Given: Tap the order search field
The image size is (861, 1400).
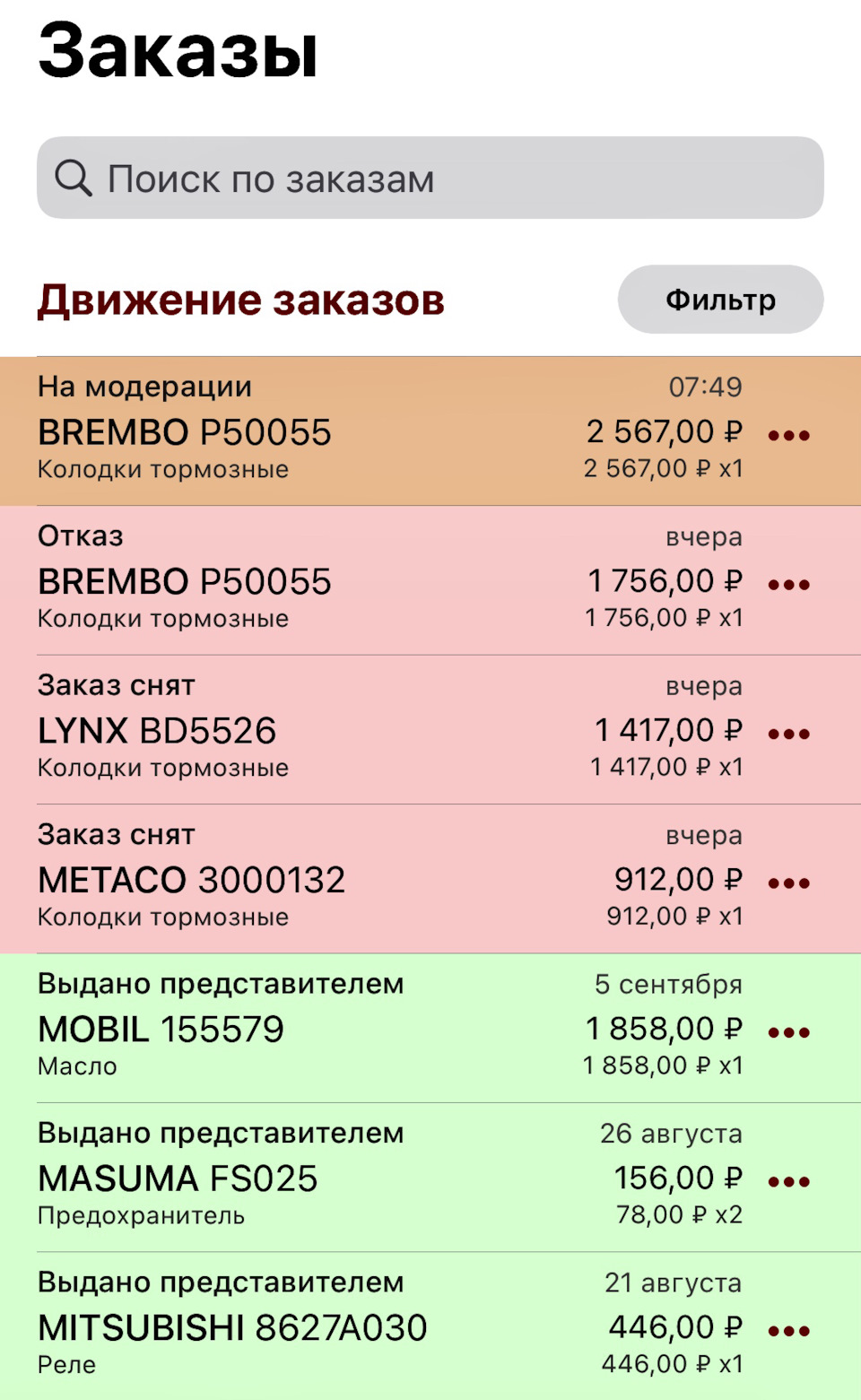Looking at the screenshot, I should coord(430,178).
